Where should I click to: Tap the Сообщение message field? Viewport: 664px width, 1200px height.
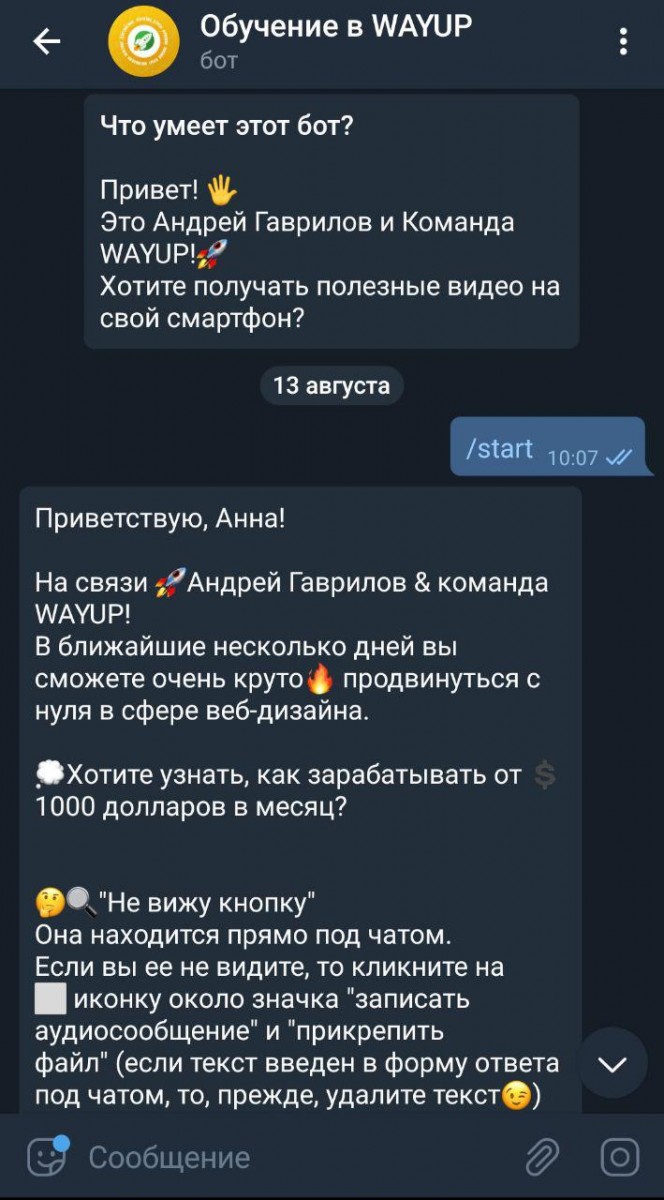point(290,1158)
